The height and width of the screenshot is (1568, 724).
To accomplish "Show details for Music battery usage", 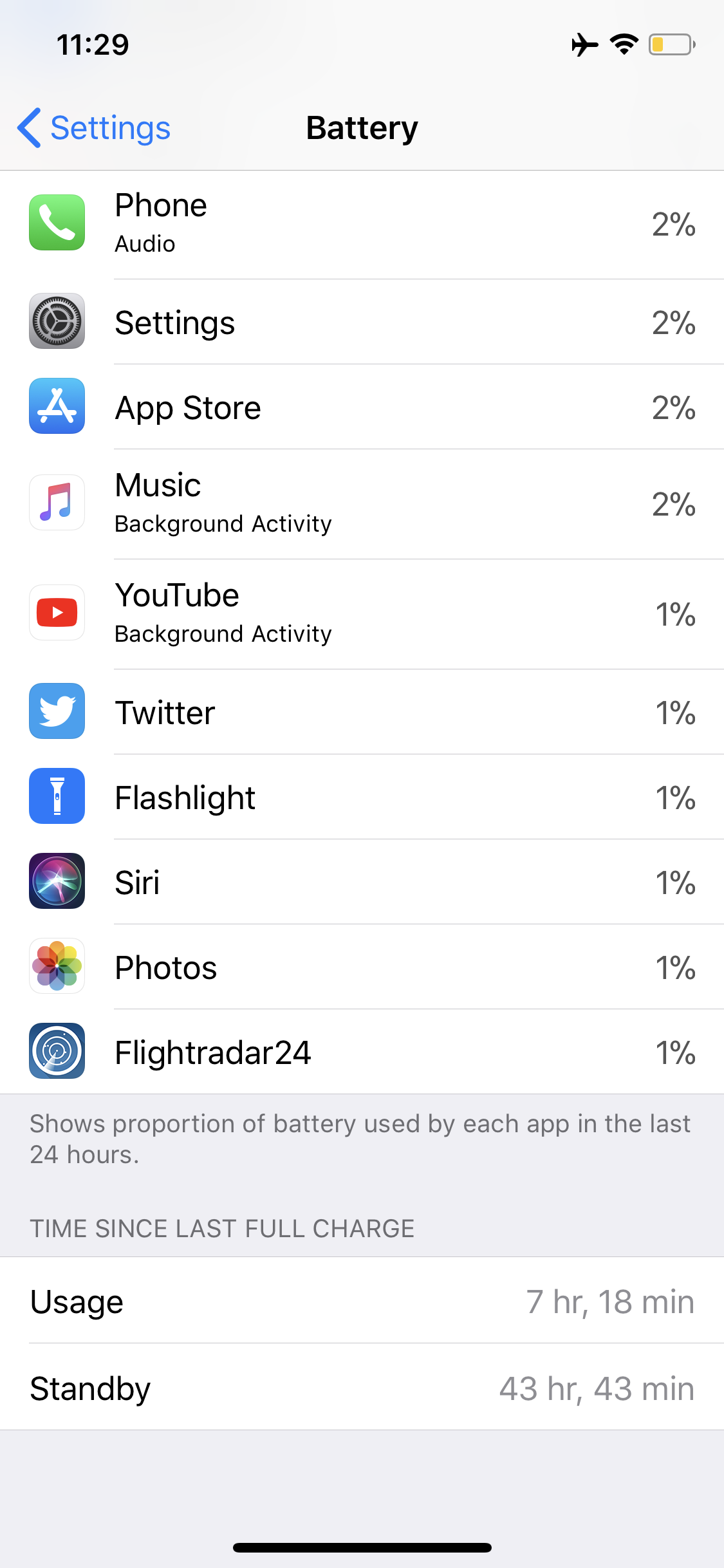I will click(362, 504).
